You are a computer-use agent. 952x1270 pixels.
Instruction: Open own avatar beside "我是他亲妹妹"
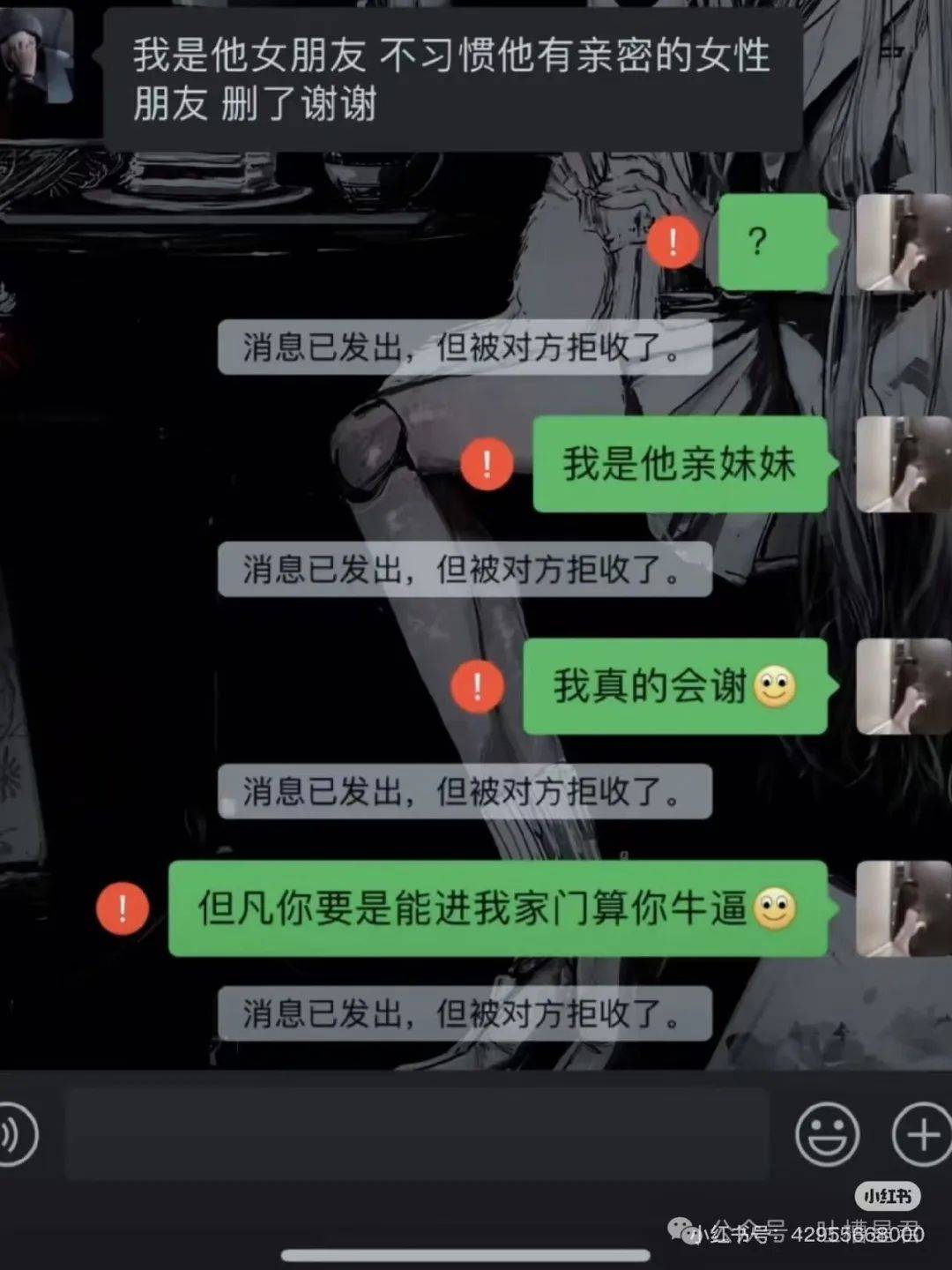click(x=904, y=464)
